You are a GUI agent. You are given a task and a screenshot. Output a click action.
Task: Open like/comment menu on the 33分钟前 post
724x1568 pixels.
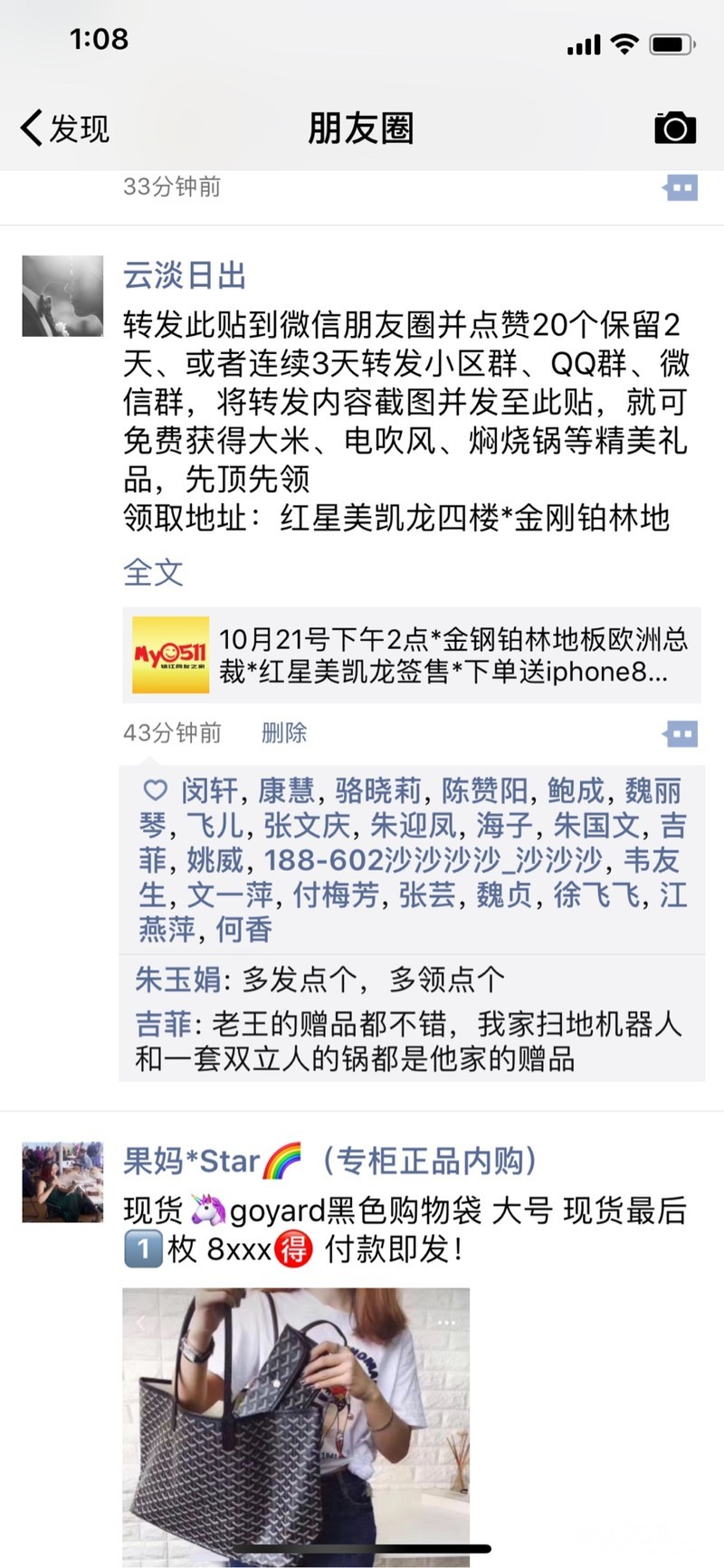(x=680, y=187)
